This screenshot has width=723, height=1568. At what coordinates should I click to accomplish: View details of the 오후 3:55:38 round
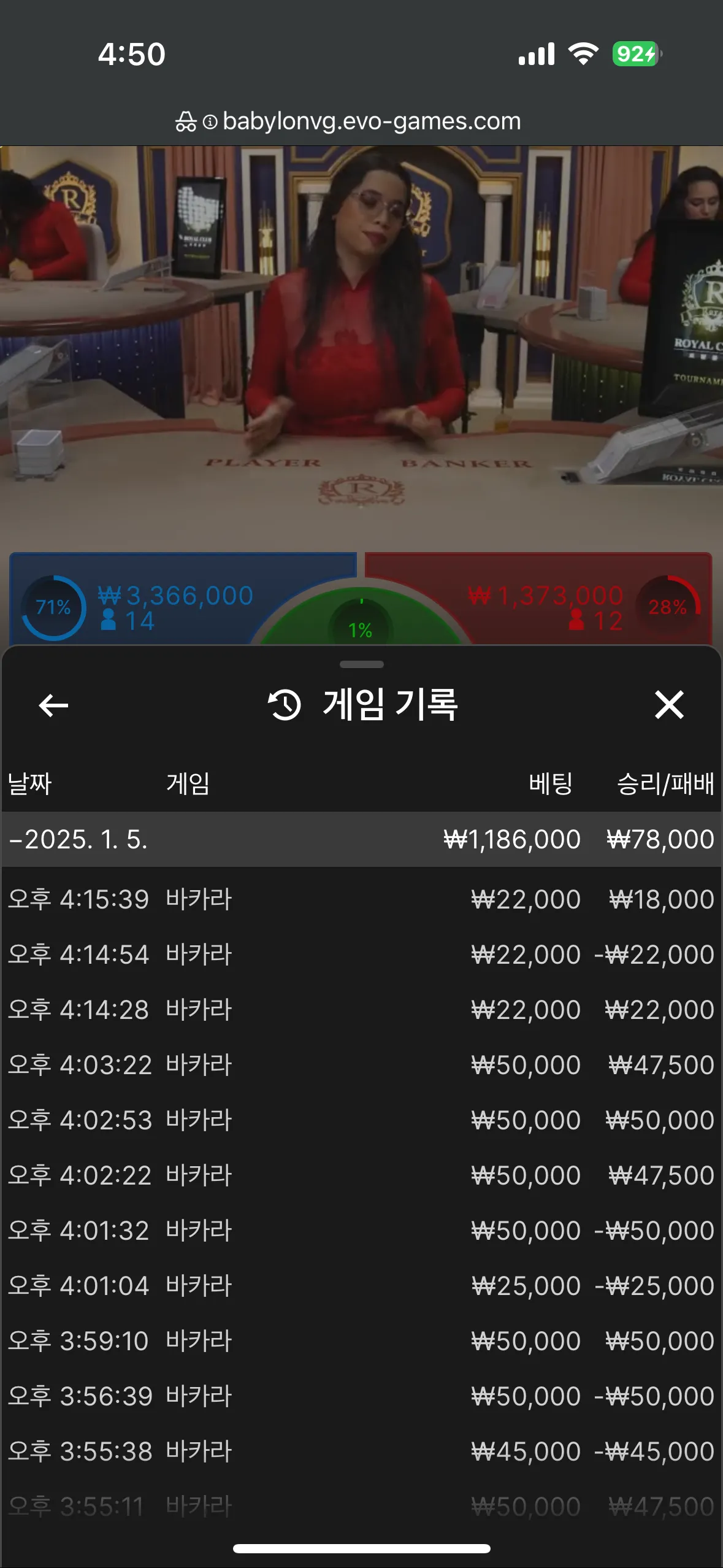click(361, 1451)
